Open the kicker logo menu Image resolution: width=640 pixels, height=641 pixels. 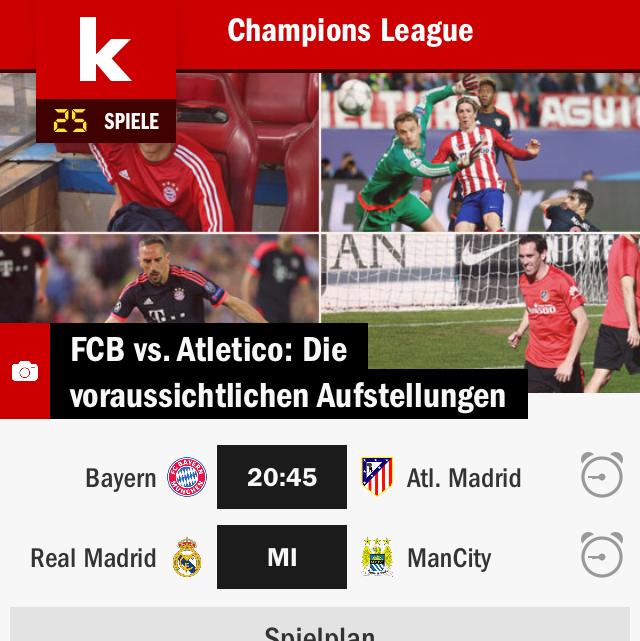click(105, 50)
